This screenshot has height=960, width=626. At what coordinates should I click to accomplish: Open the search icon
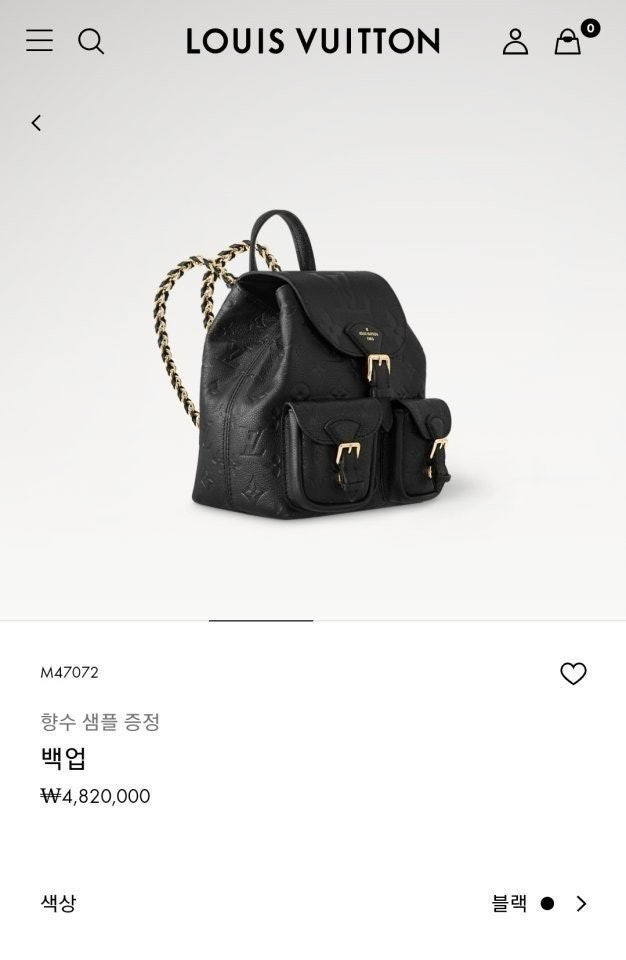[91, 41]
